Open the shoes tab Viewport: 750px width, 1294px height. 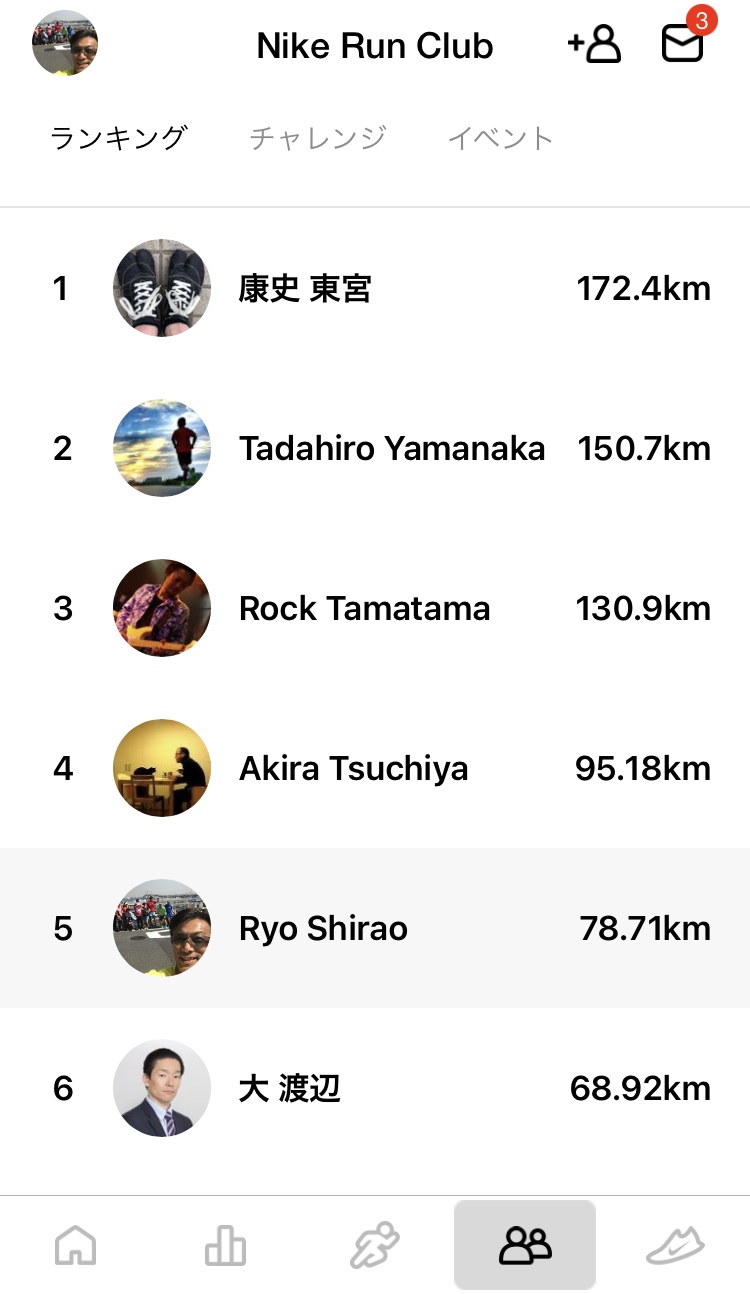675,1246
